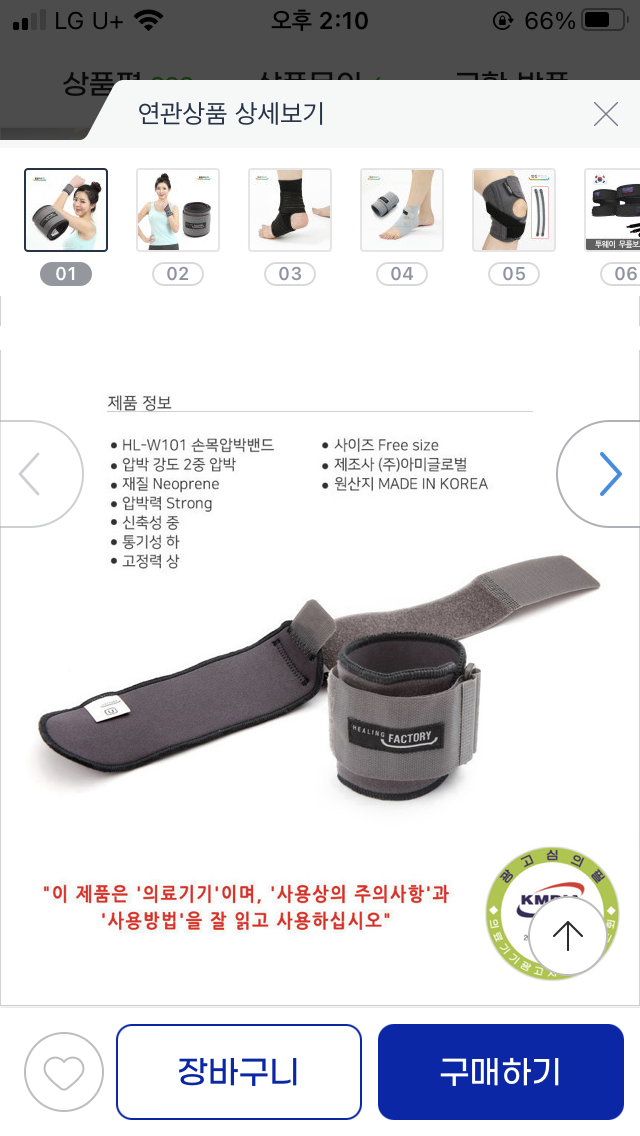Tap 구매하기 to buy now
Image resolution: width=640 pixels, height=1136 pixels.
click(500, 1072)
